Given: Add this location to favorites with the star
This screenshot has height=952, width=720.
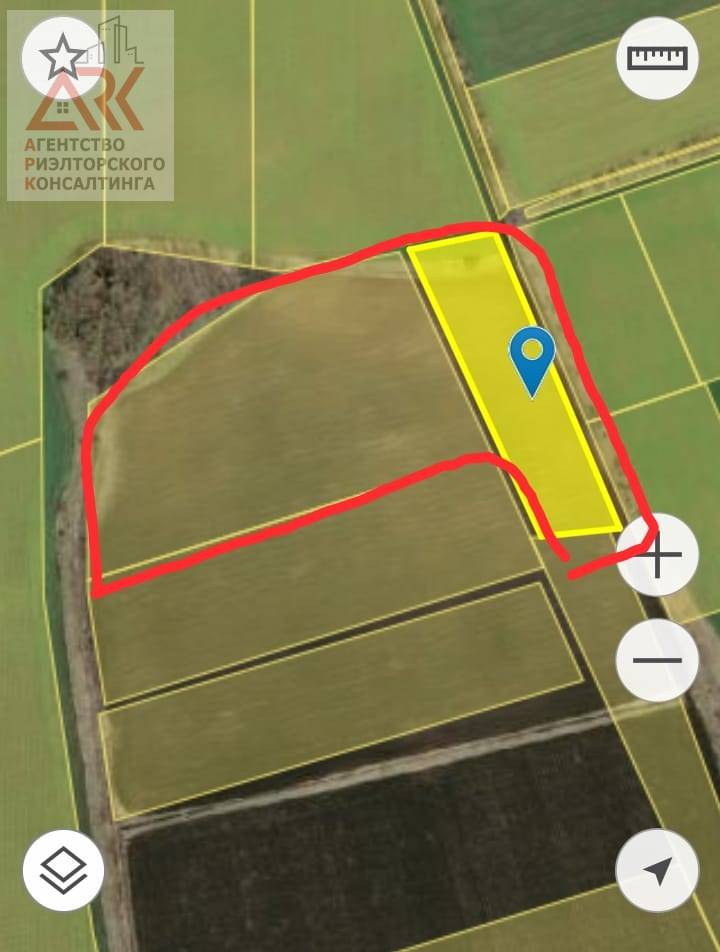Looking at the screenshot, I should pos(61,57).
